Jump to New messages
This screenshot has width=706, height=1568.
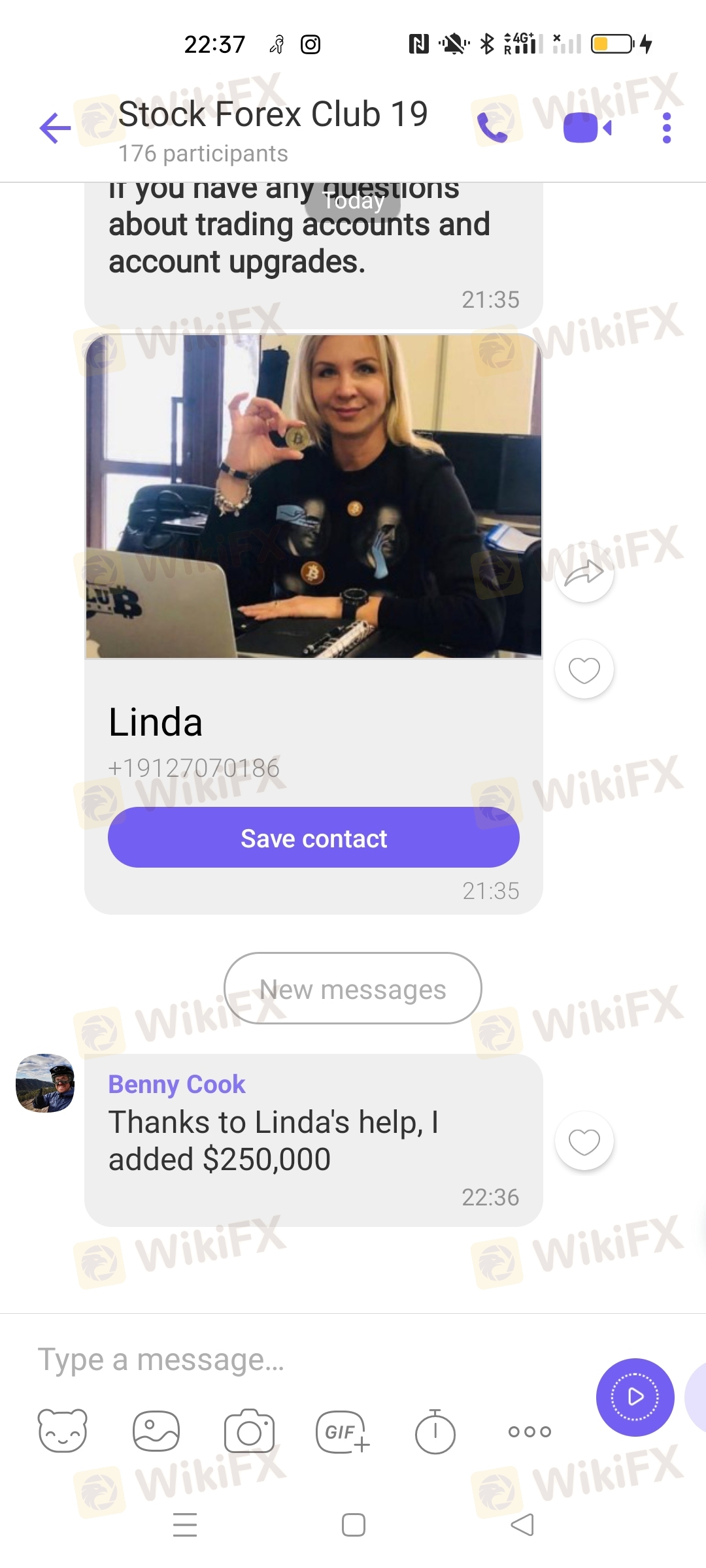coord(352,988)
